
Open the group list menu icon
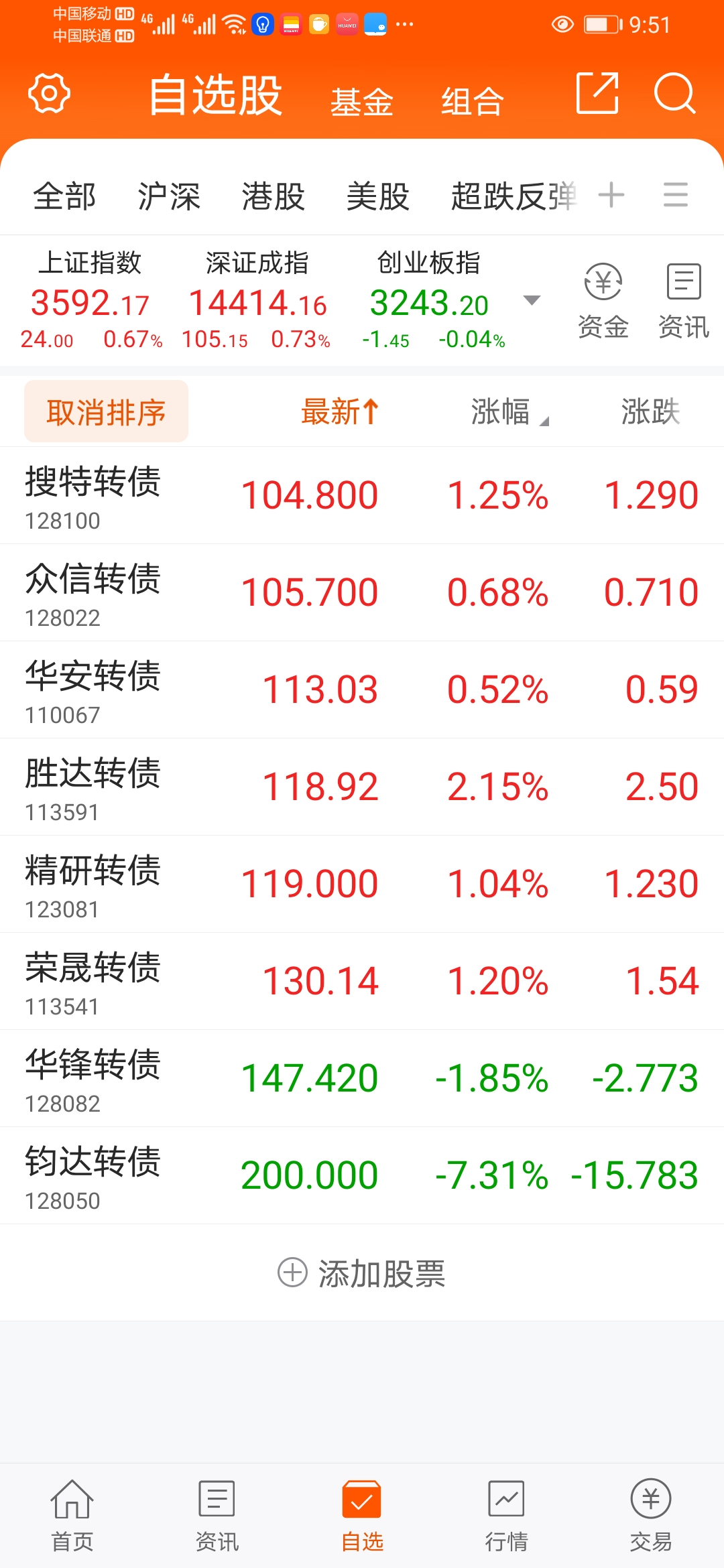pyautogui.click(x=675, y=196)
